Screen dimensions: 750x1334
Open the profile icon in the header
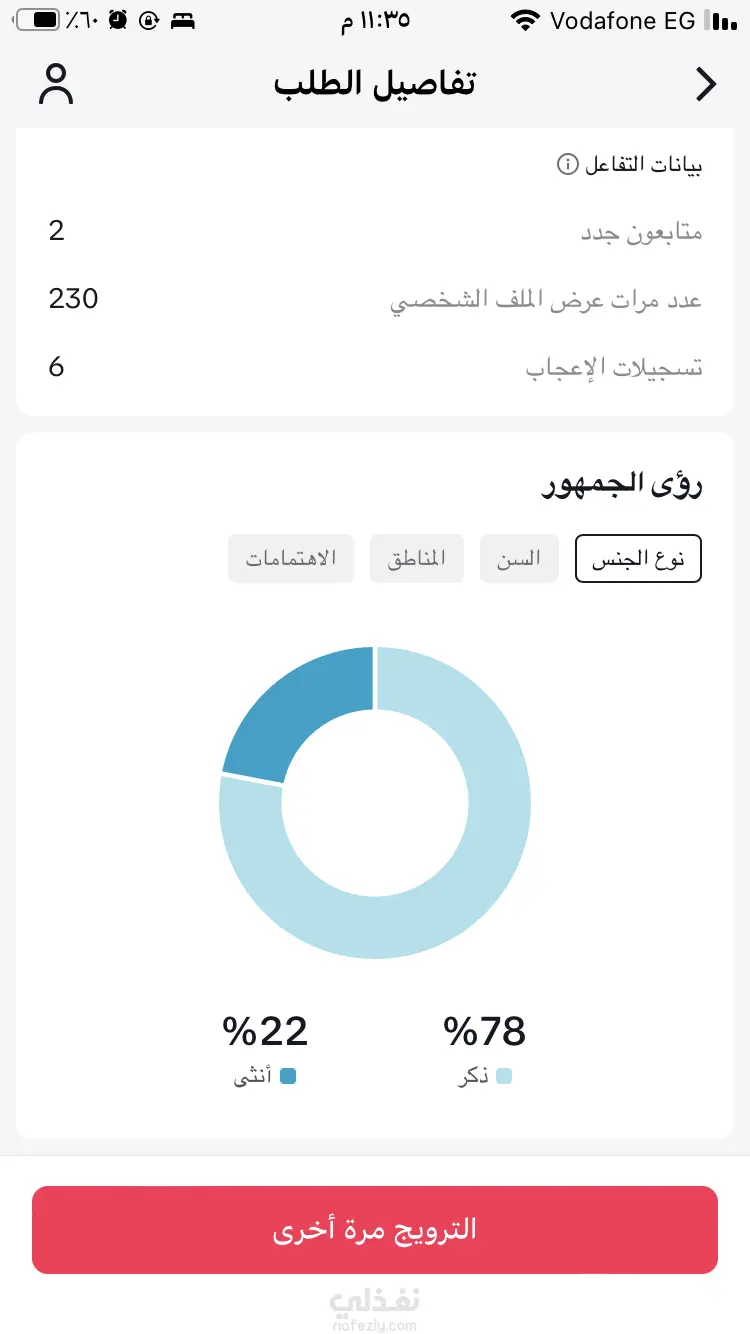pos(56,85)
